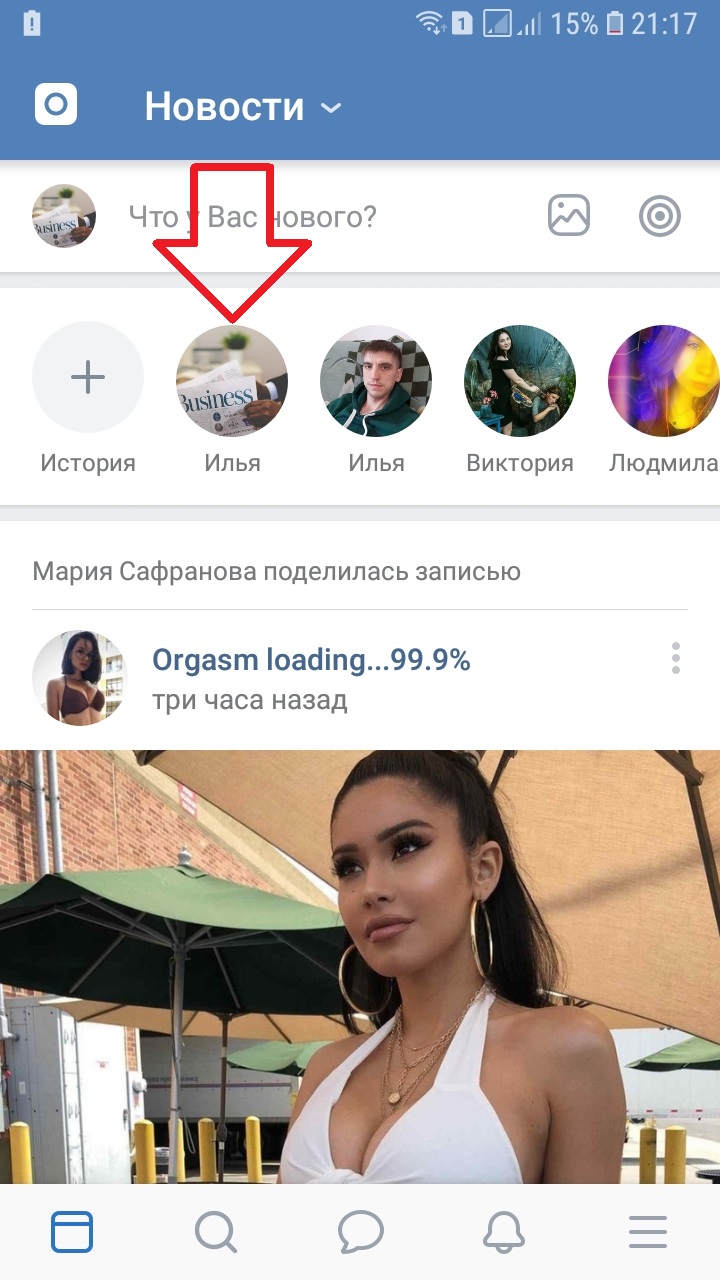Open the menu via the hamburger icon
The height and width of the screenshot is (1280, 720).
click(648, 1231)
